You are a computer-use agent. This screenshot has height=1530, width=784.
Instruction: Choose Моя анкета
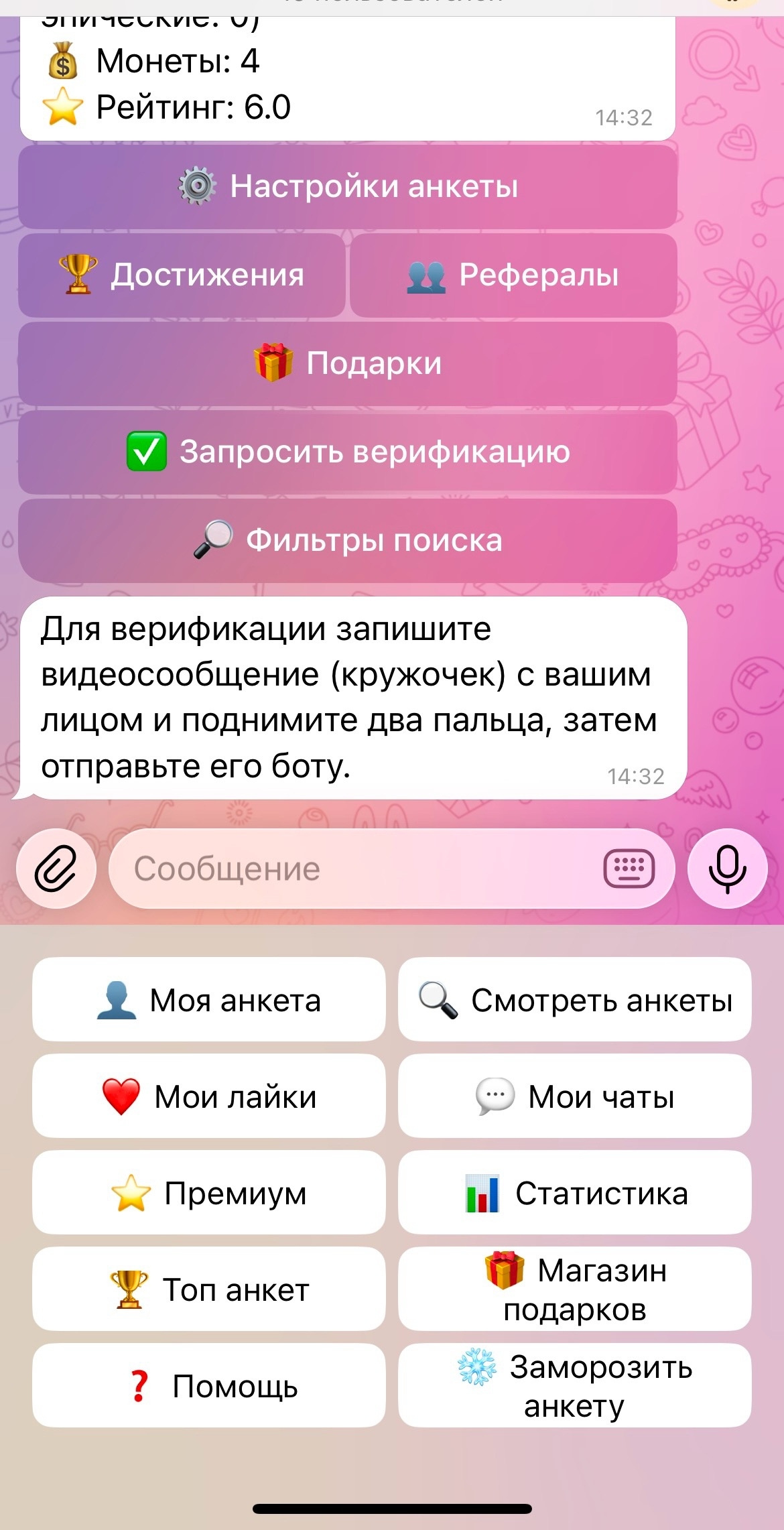[209, 1000]
